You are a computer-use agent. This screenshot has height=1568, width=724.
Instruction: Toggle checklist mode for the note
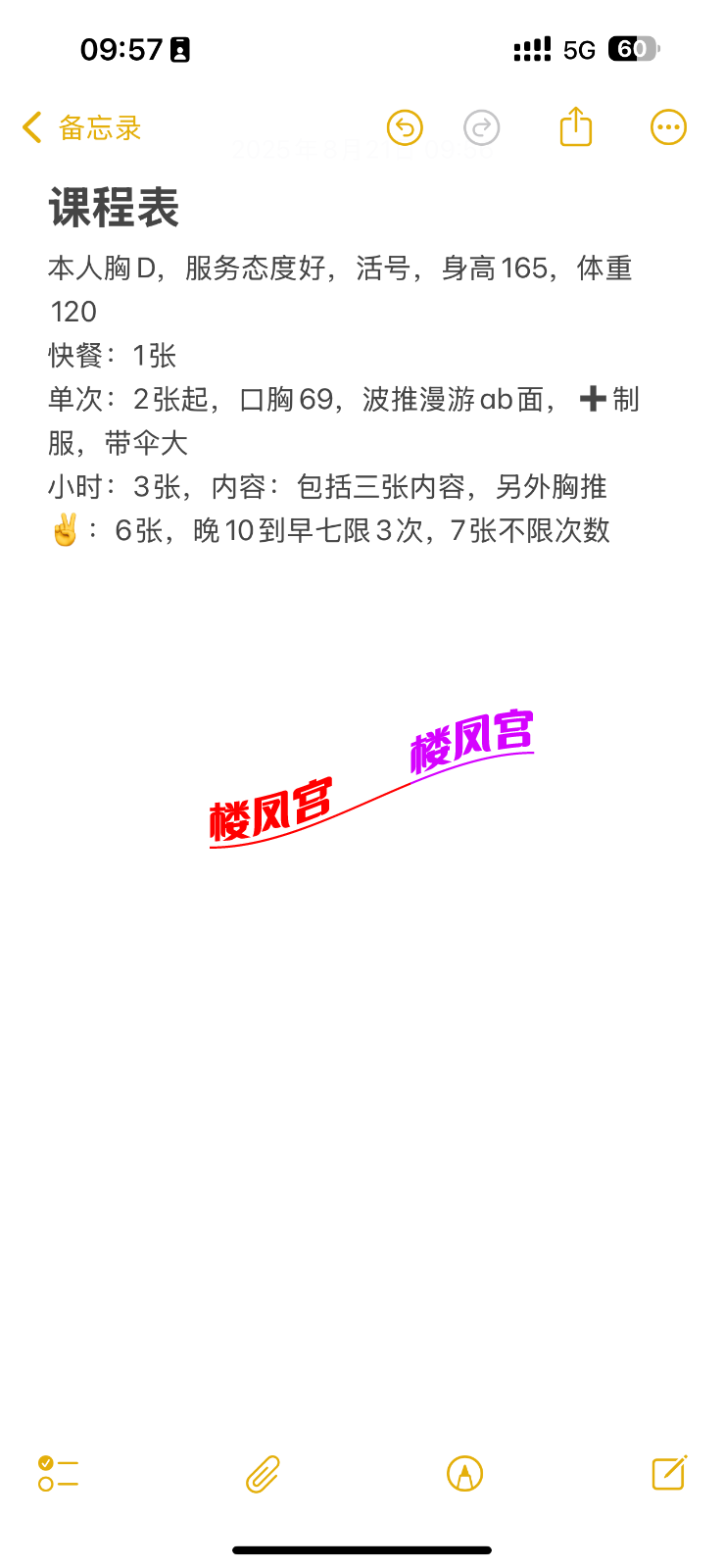pos(58,1473)
